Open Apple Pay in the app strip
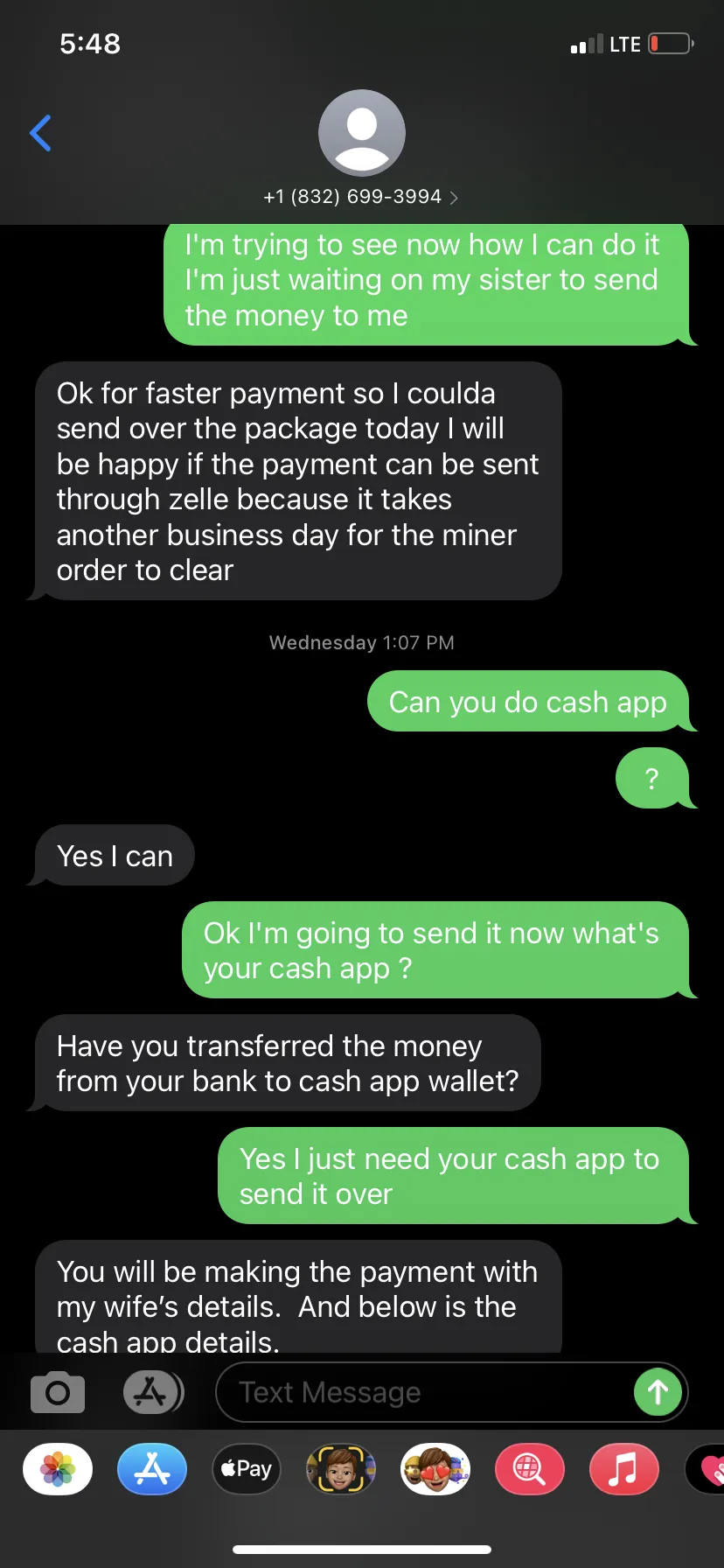 (x=247, y=1469)
